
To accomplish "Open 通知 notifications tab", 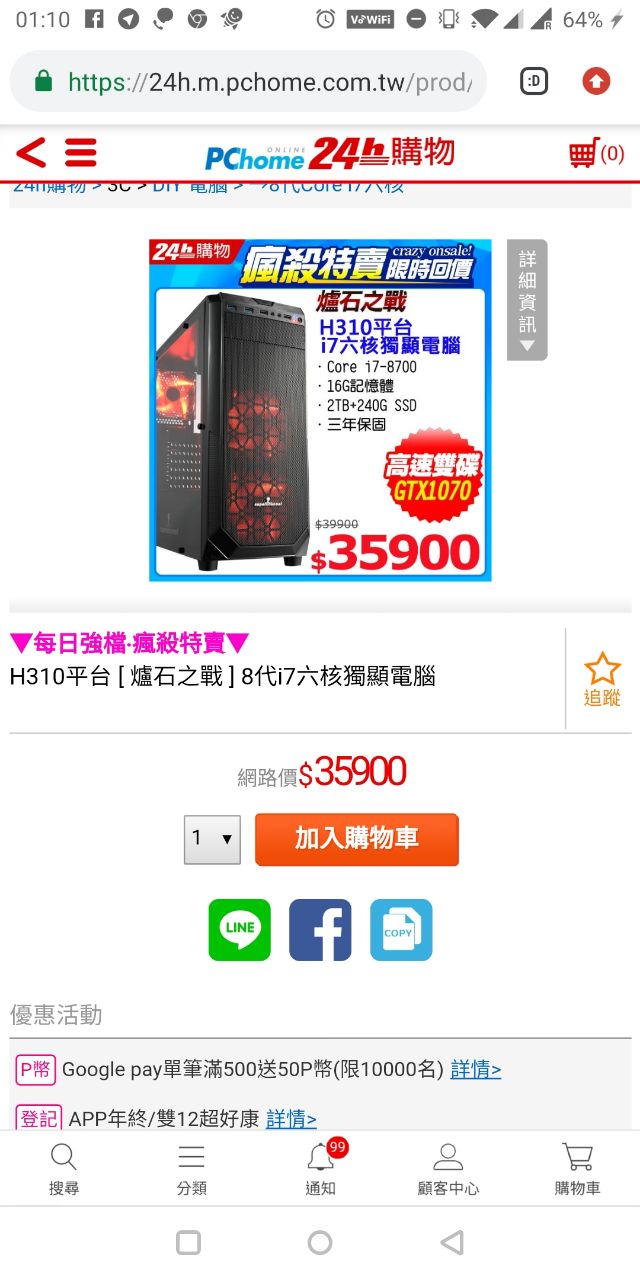I will pos(320,1168).
